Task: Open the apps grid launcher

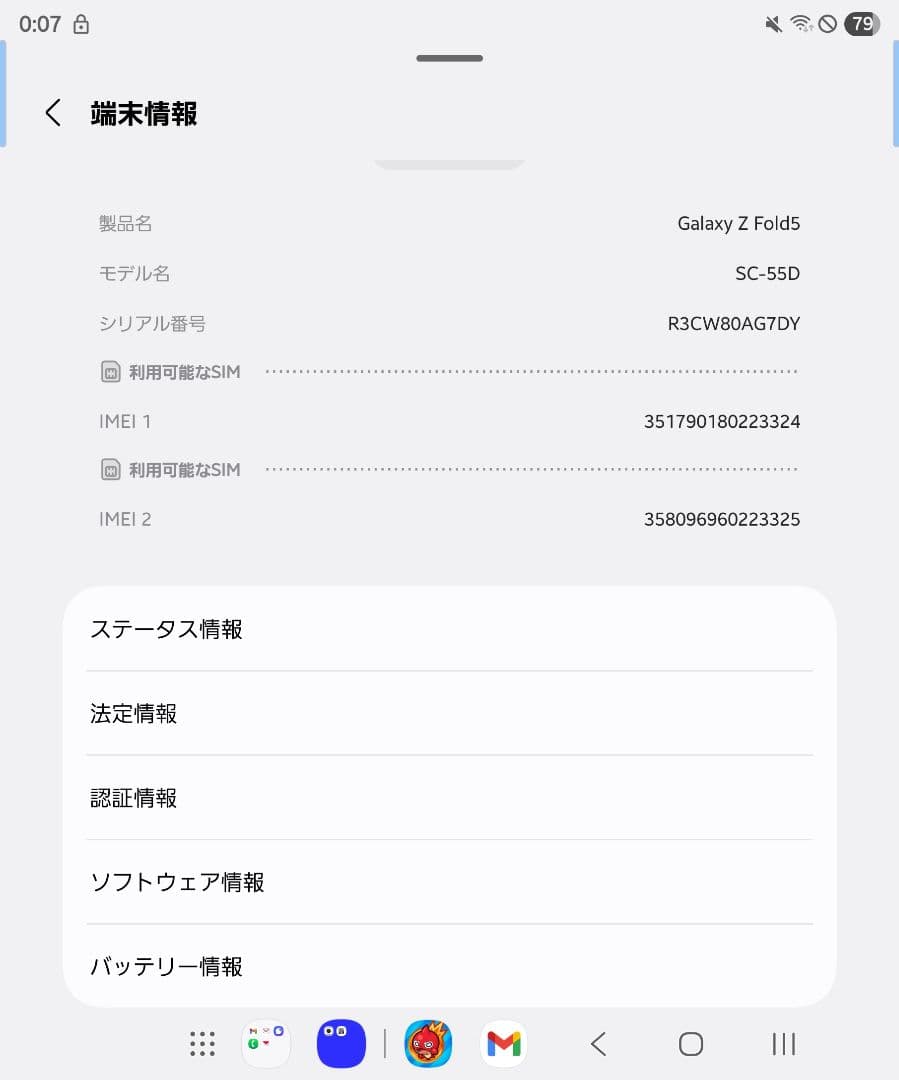Action: click(202, 1043)
